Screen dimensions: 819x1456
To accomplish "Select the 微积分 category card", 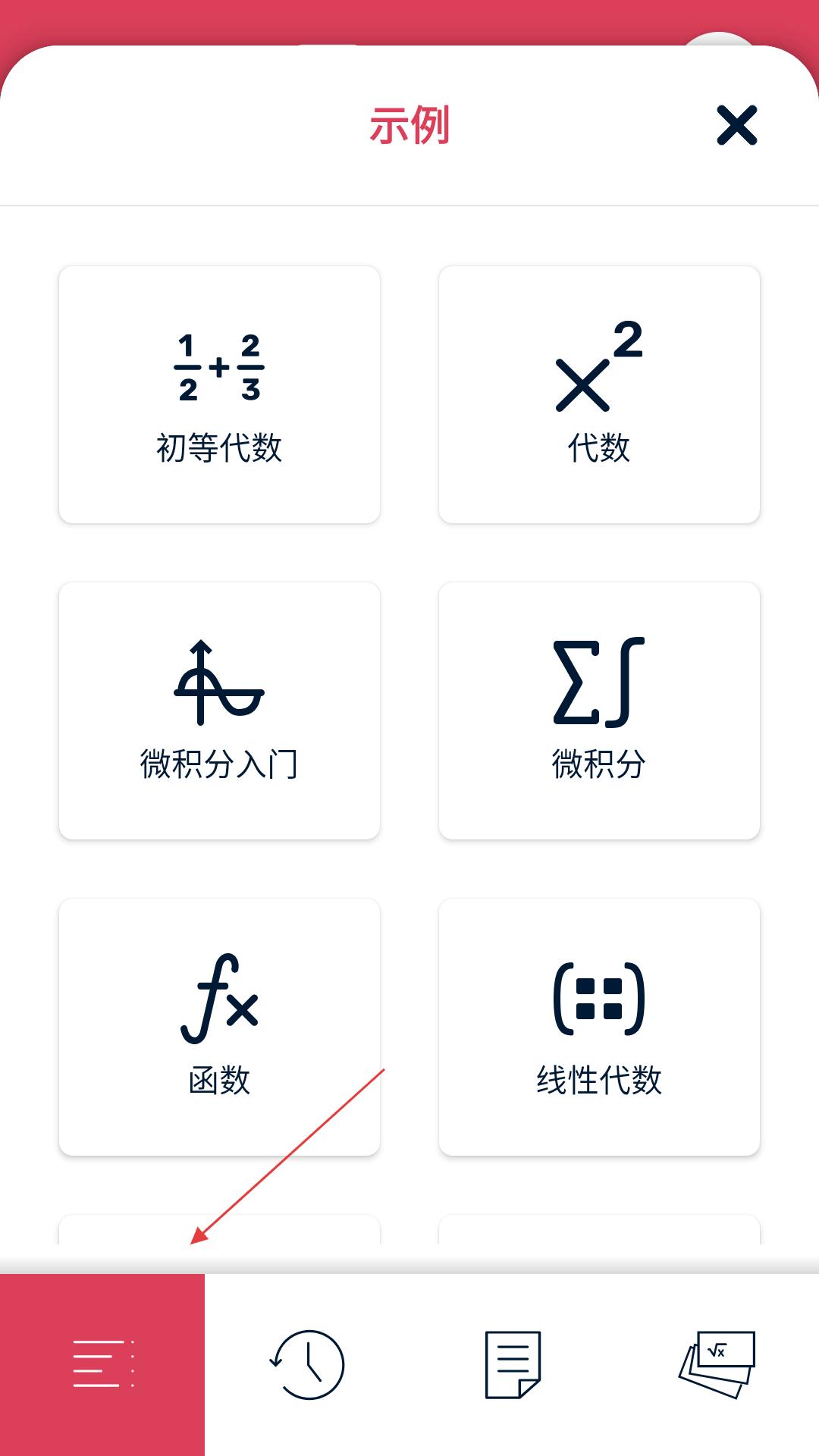I will pyautogui.click(x=599, y=711).
